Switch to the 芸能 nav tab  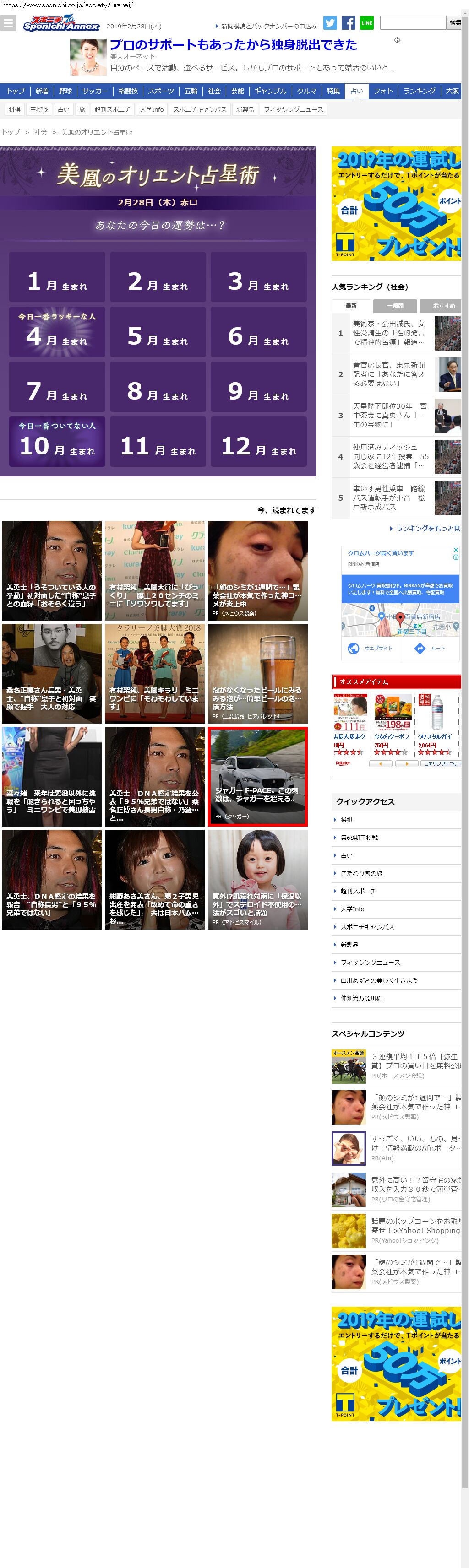pos(237,91)
